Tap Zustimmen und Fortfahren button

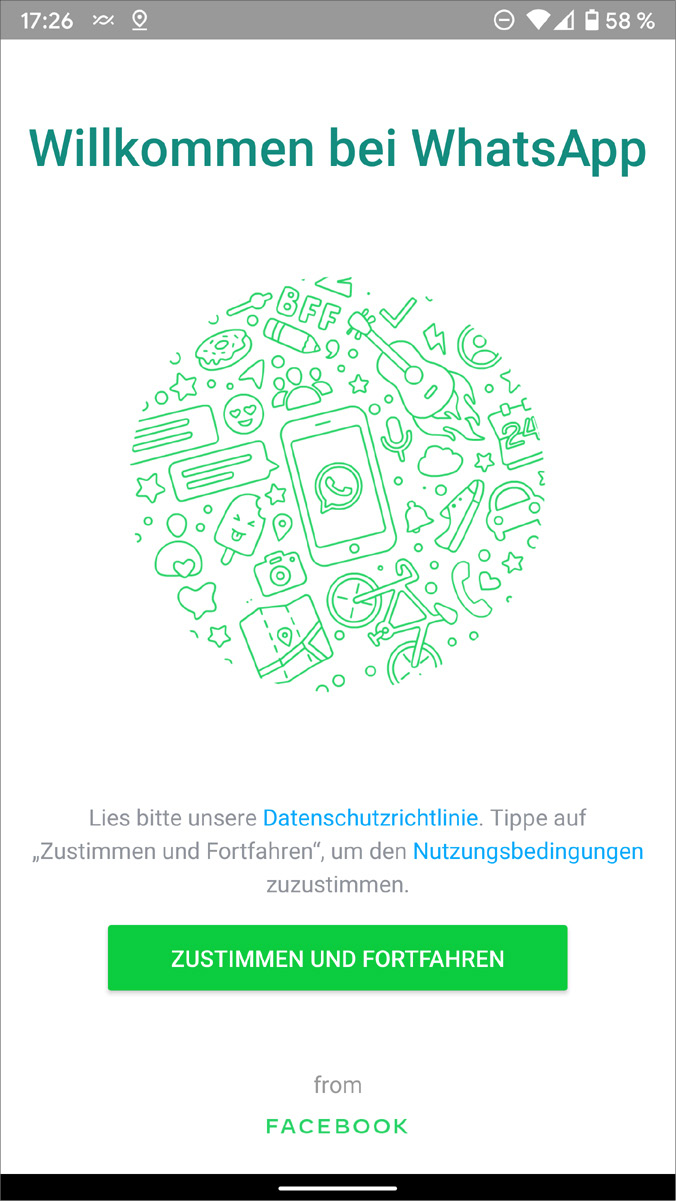(337, 958)
